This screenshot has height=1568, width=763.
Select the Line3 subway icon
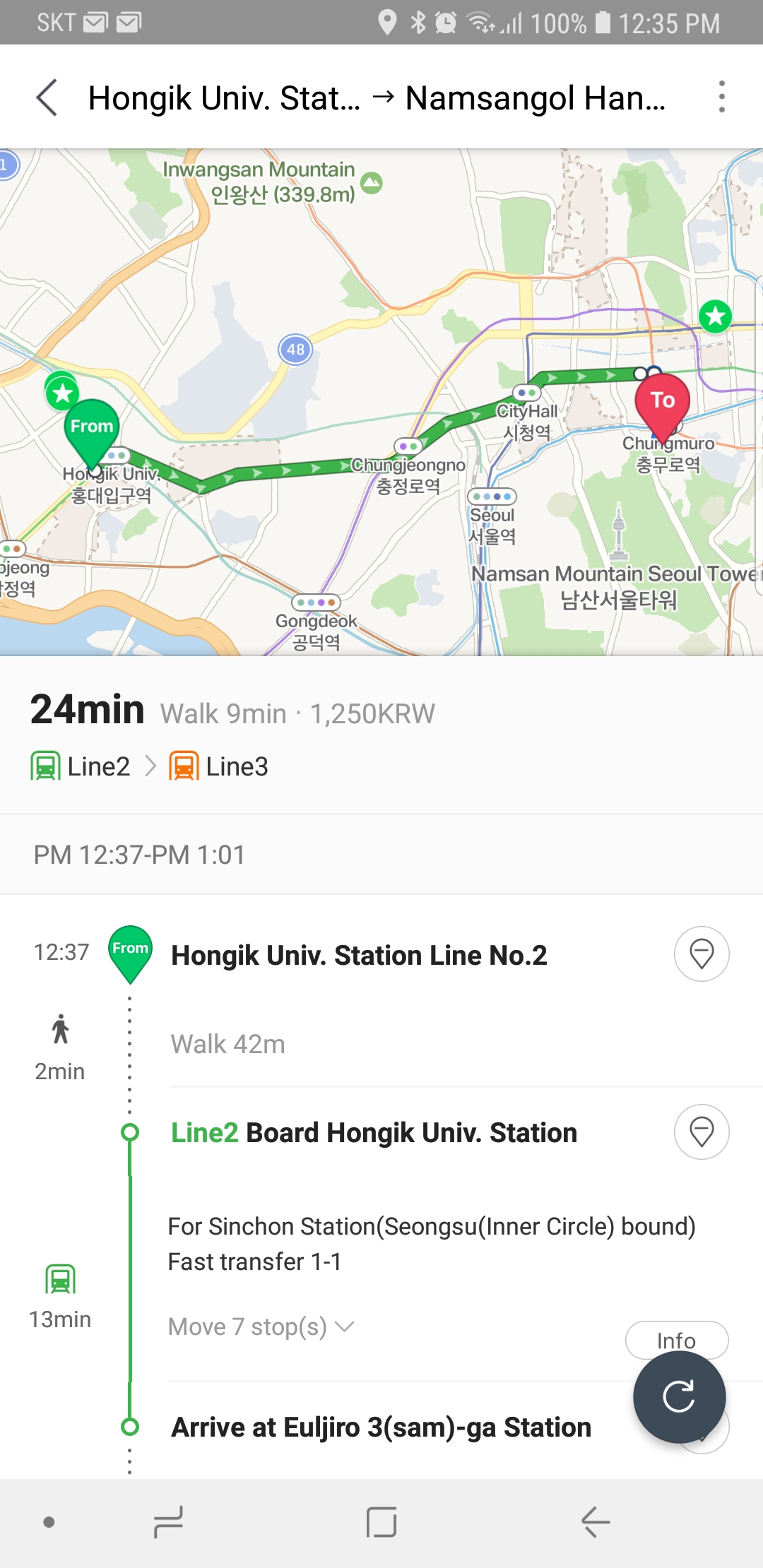pos(186,765)
